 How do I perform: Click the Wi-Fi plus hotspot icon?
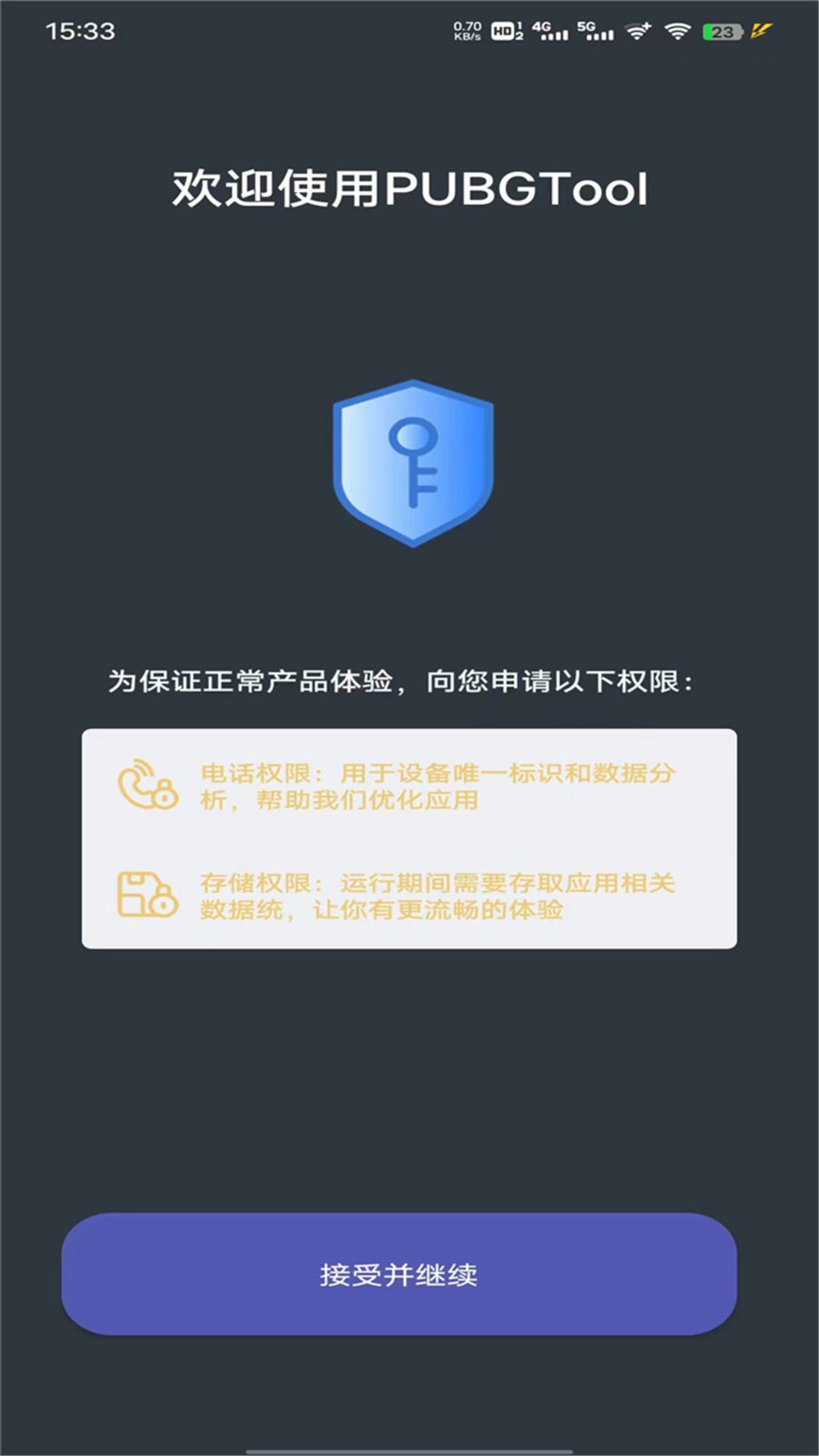[637, 31]
